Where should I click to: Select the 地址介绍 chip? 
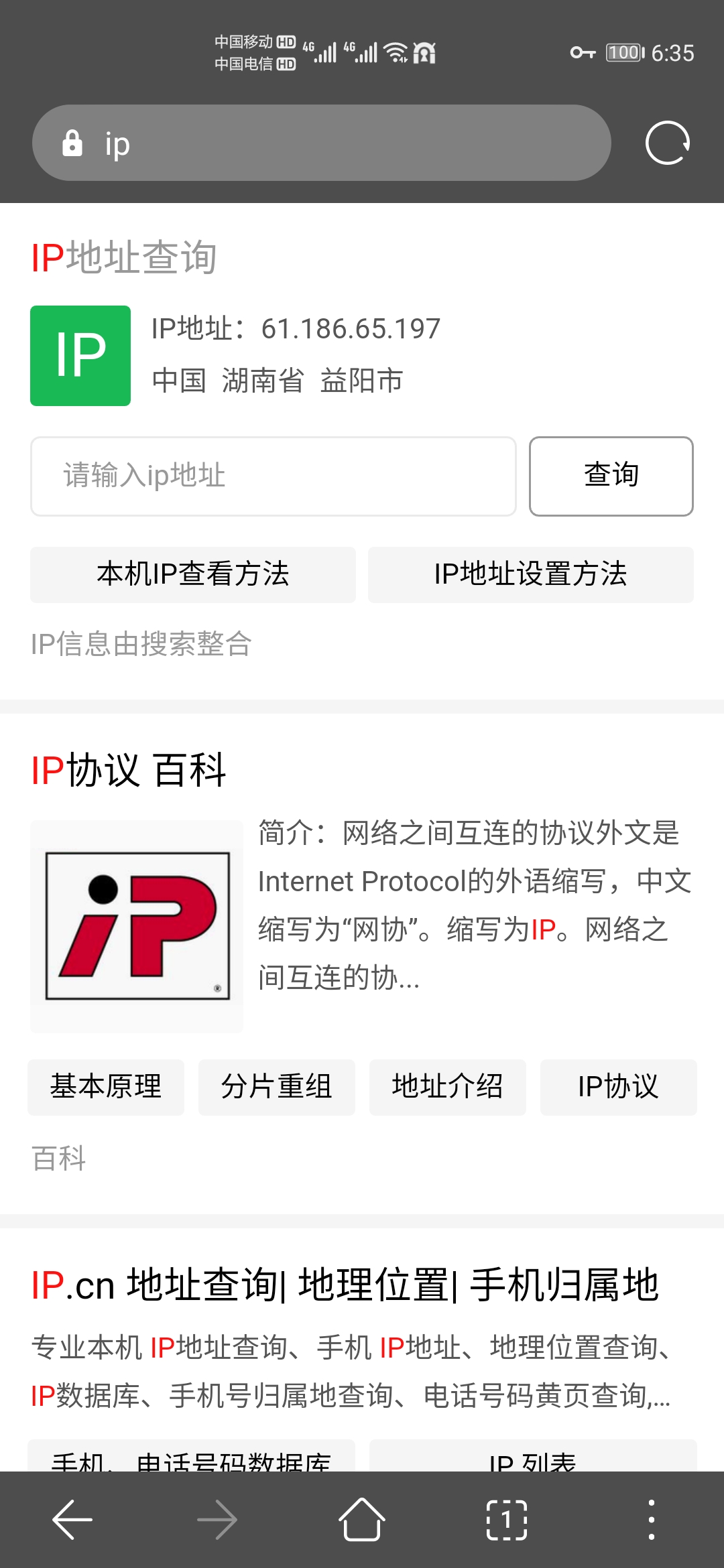(x=447, y=1086)
